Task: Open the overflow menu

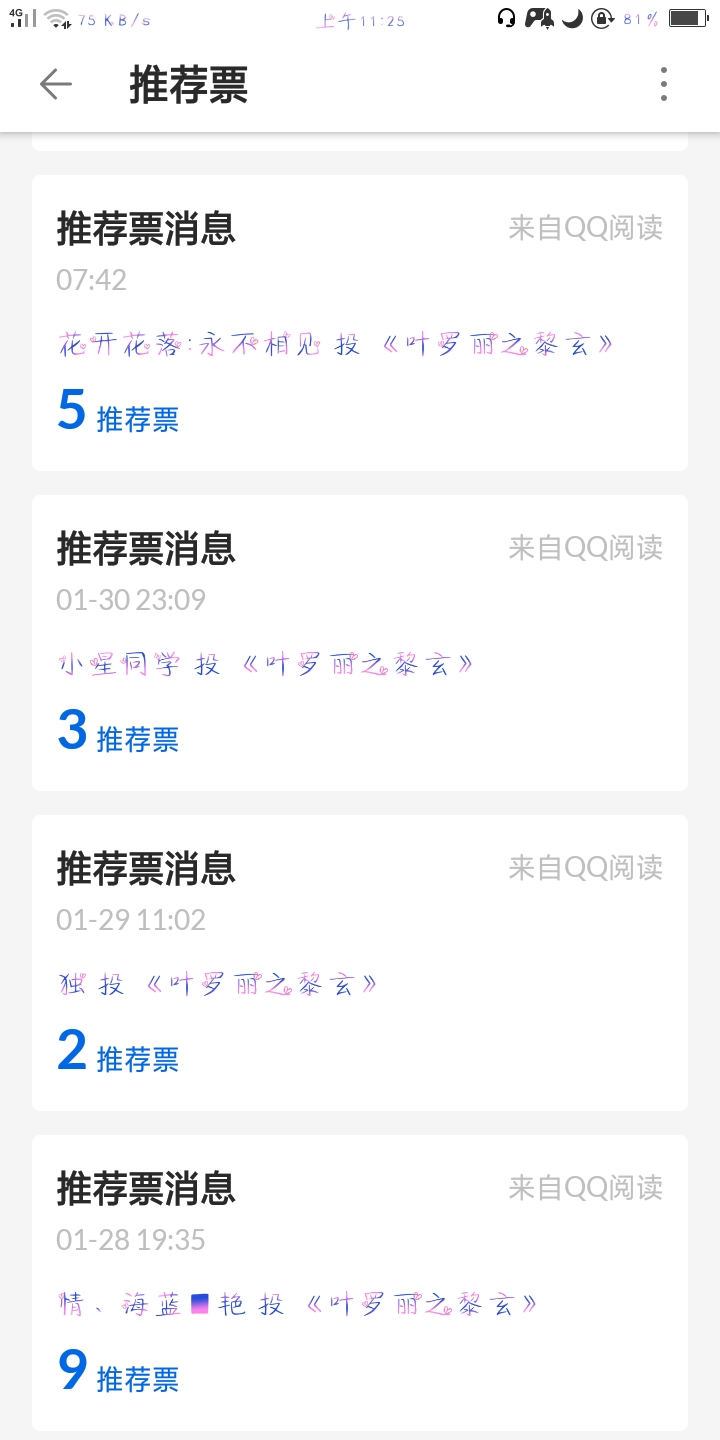Action: tap(663, 85)
